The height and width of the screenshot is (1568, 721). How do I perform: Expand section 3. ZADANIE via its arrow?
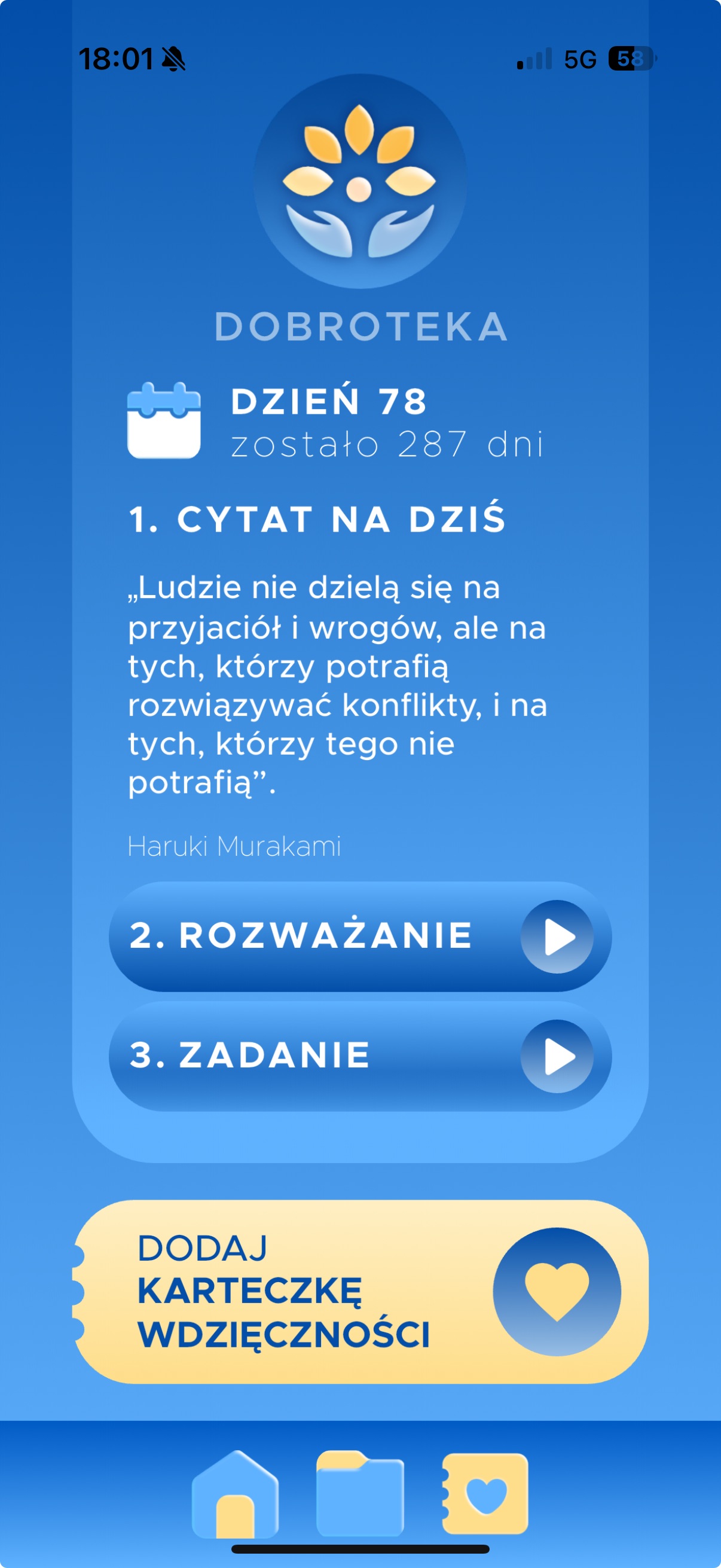point(560,1057)
